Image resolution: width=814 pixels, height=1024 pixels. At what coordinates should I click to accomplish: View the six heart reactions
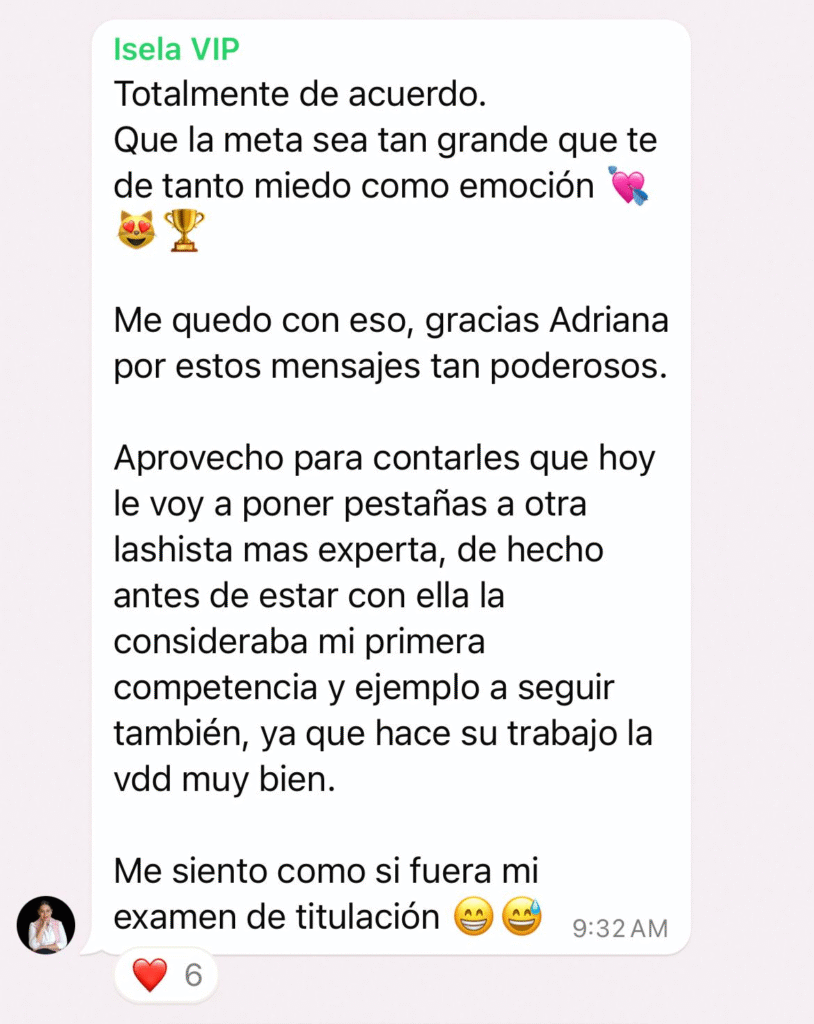coord(167,975)
